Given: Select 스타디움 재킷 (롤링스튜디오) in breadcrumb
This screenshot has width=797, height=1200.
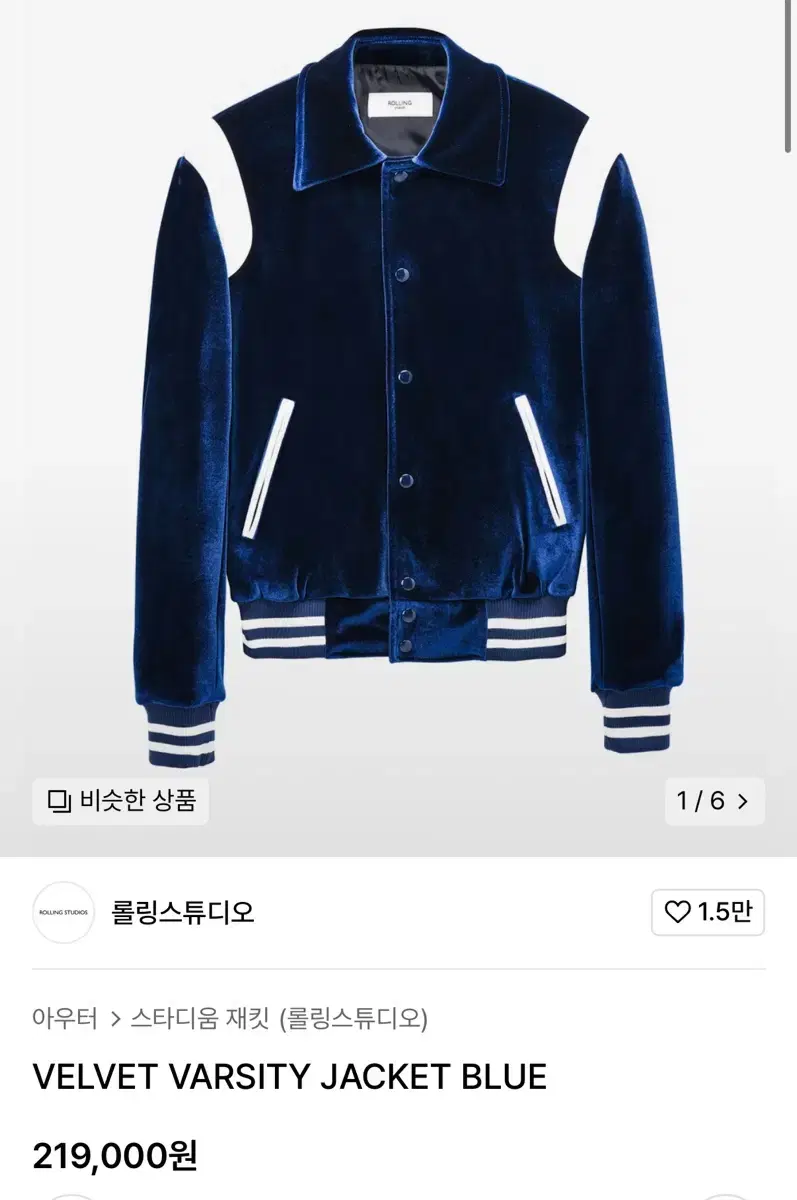Looking at the screenshot, I should (280, 1015).
